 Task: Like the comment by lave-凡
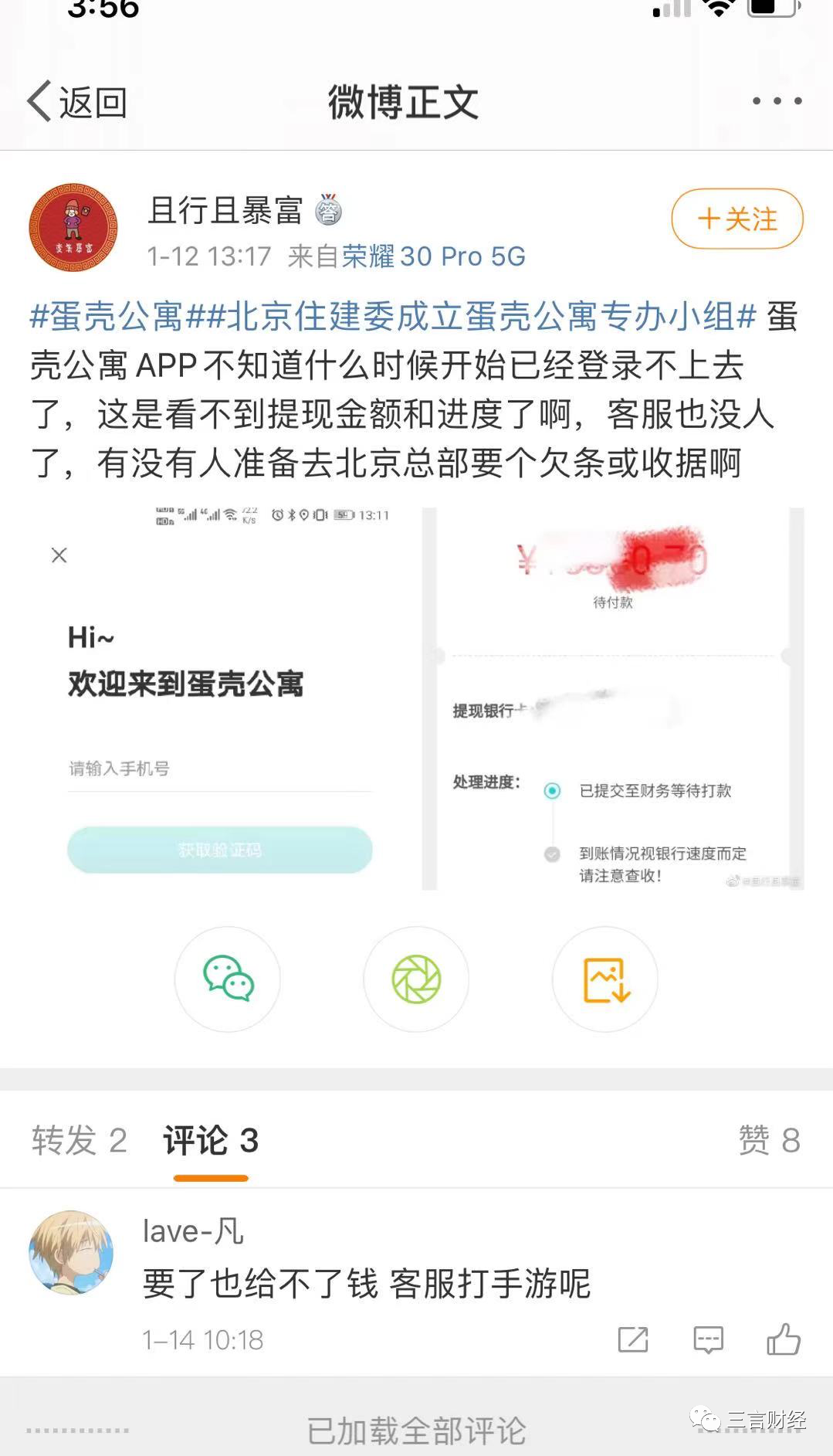coord(783,1339)
